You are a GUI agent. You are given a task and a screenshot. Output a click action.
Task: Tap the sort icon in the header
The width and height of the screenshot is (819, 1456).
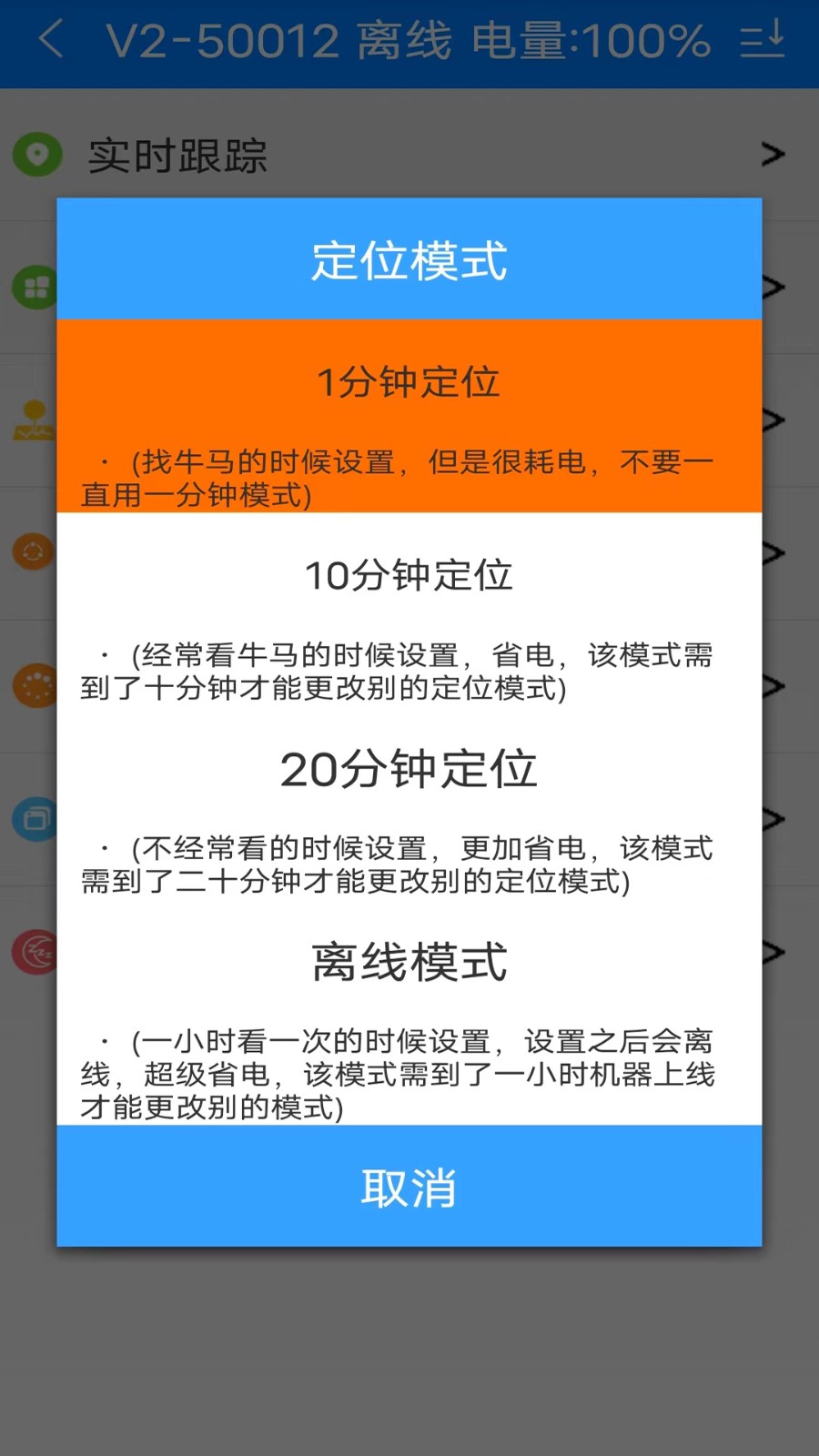762,40
